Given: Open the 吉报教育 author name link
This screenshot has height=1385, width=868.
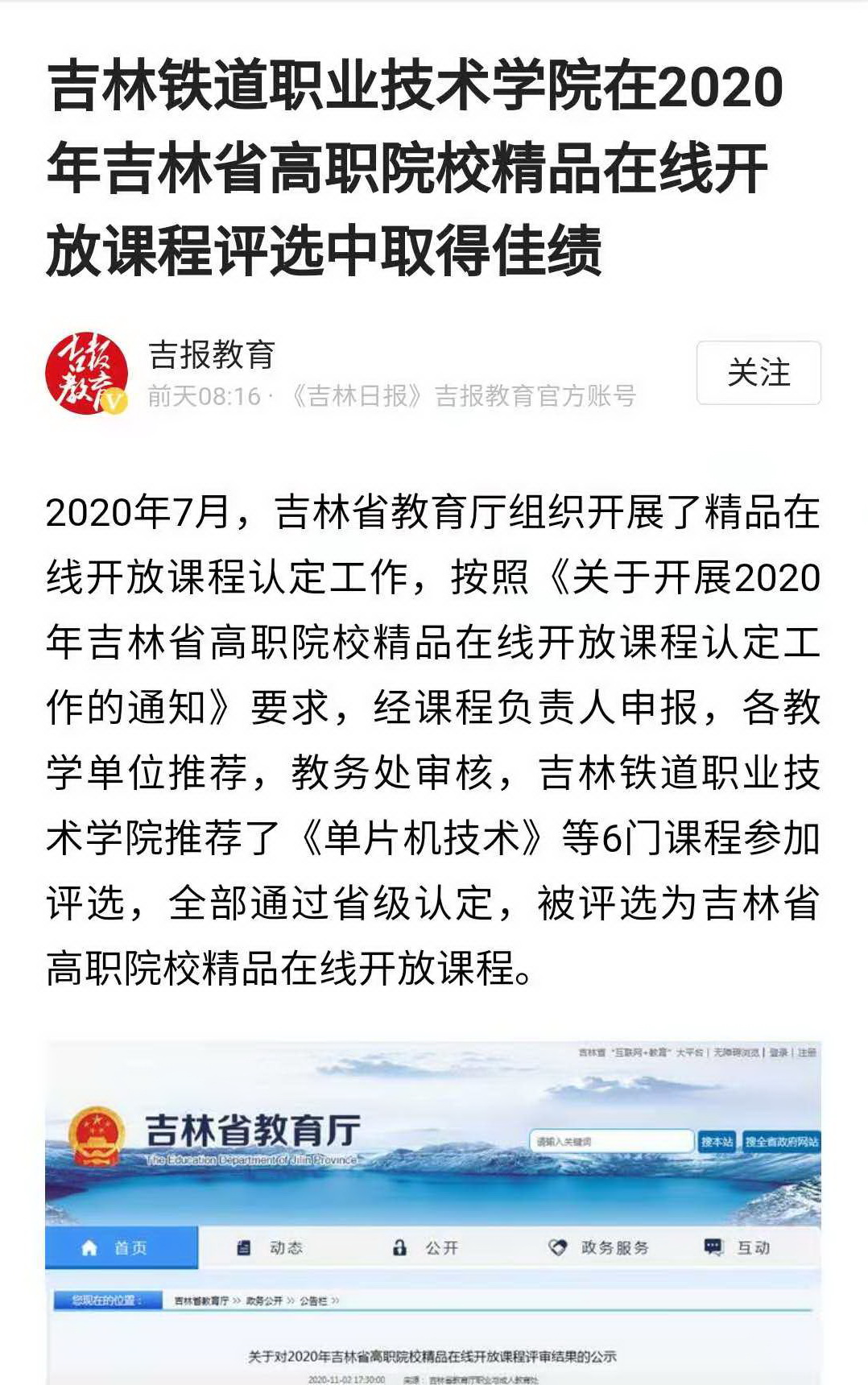Looking at the screenshot, I should 212,354.
